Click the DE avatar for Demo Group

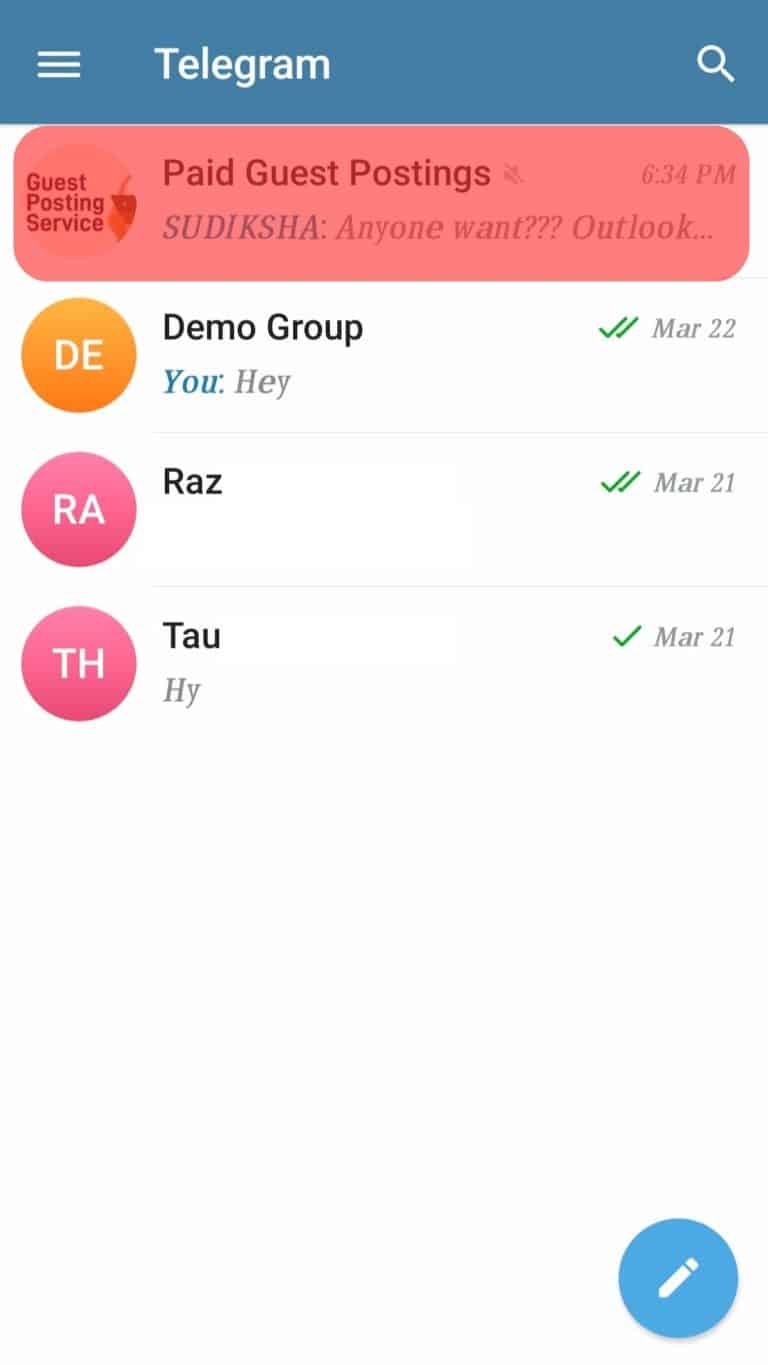pos(78,355)
